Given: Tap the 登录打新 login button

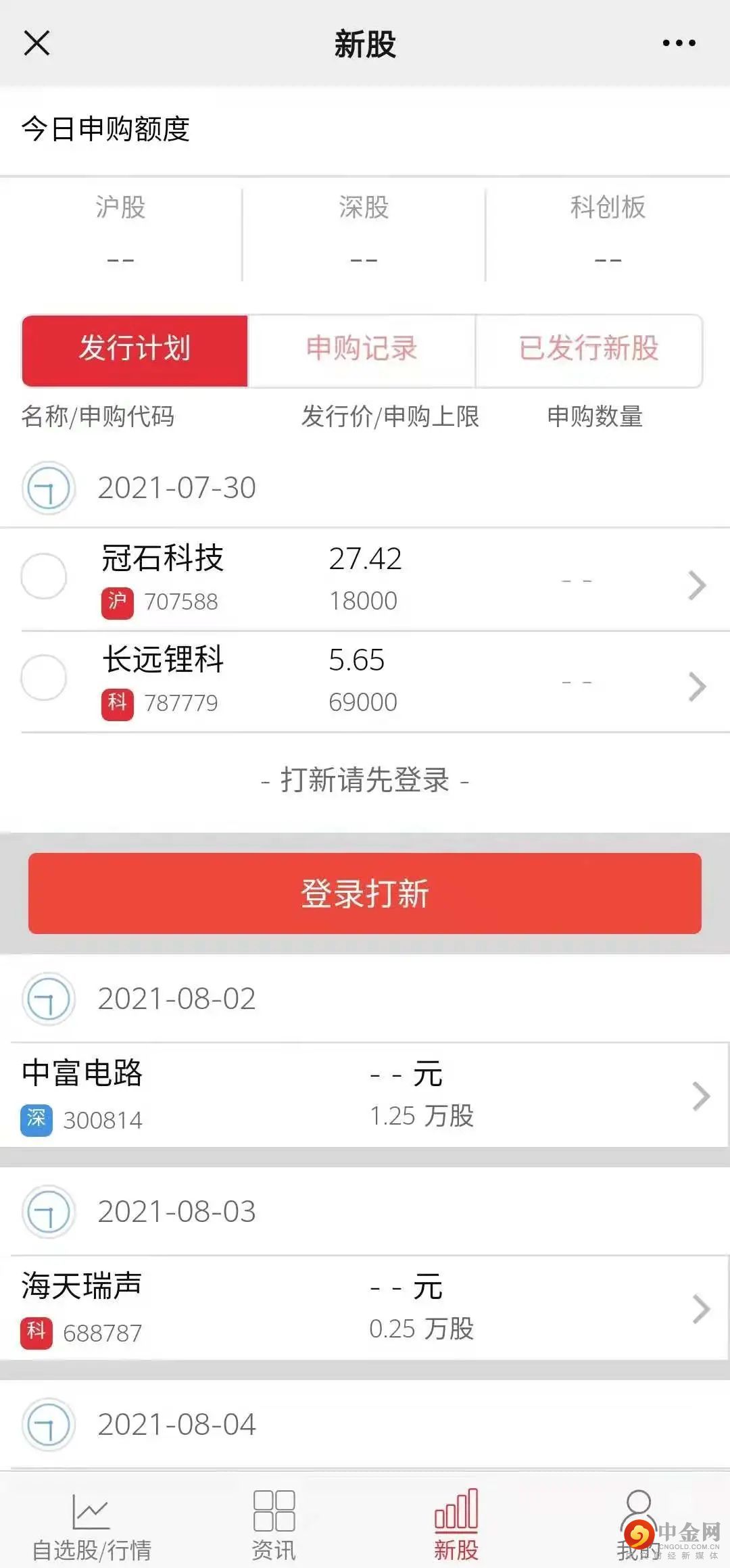Looking at the screenshot, I should pyautogui.click(x=365, y=893).
